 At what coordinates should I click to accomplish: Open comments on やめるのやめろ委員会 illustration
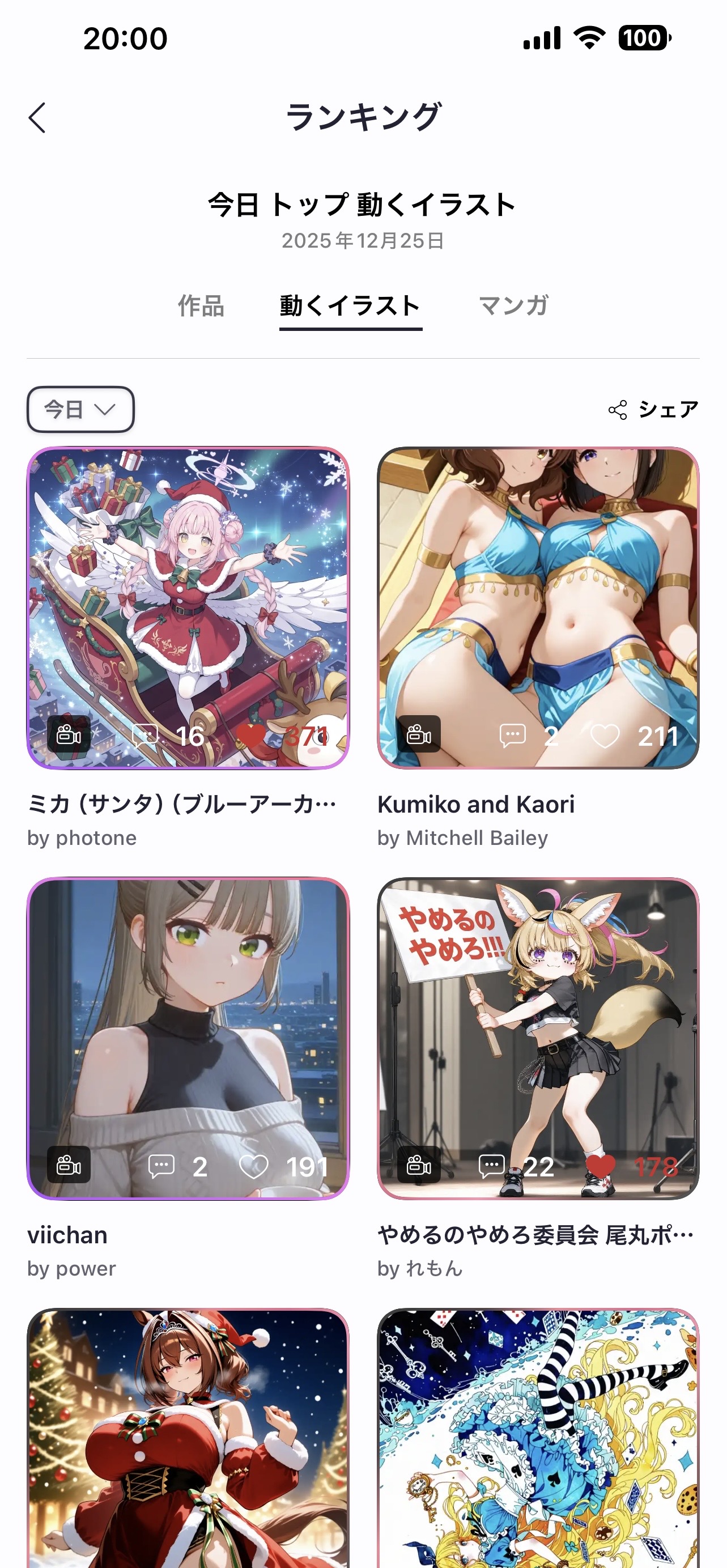(x=492, y=1167)
